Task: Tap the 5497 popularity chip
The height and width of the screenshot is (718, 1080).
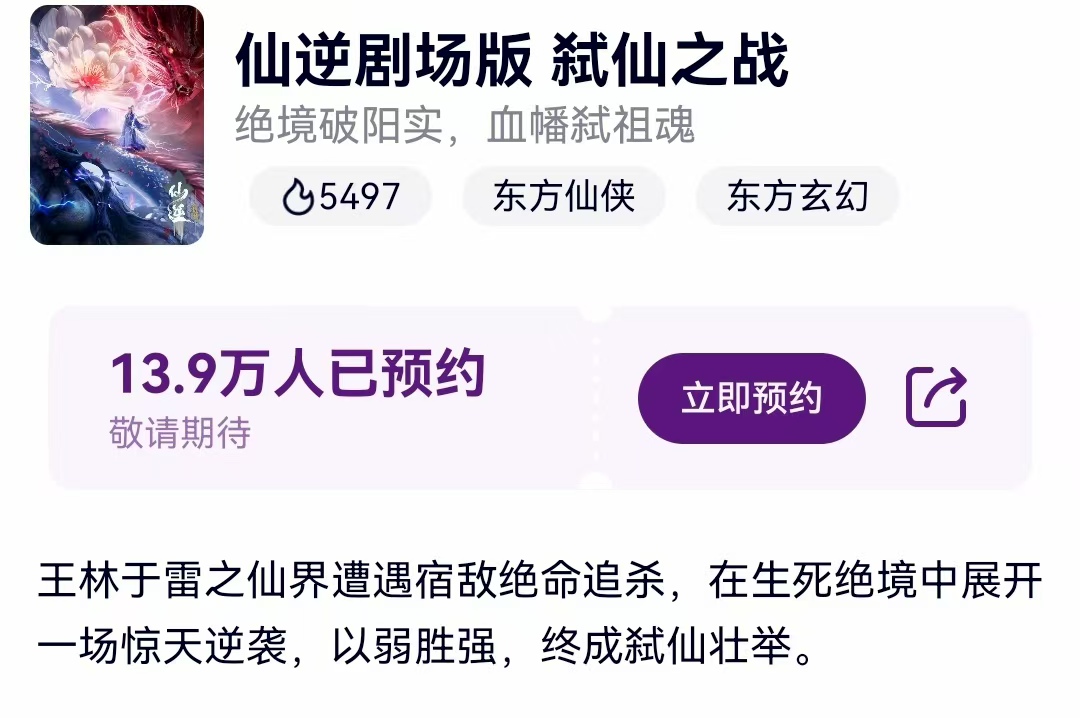Action: (340, 197)
